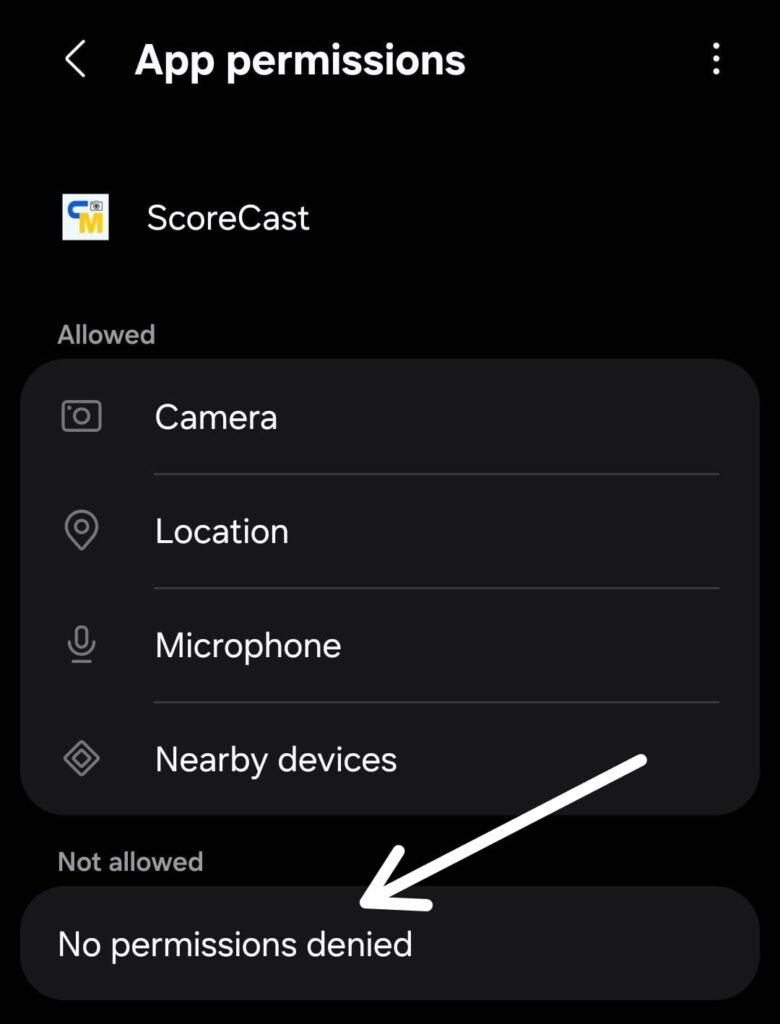Open the three-dot overflow menu
The height and width of the screenshot is (1024, 780).
pyautogui.click(x=716, y=60)
